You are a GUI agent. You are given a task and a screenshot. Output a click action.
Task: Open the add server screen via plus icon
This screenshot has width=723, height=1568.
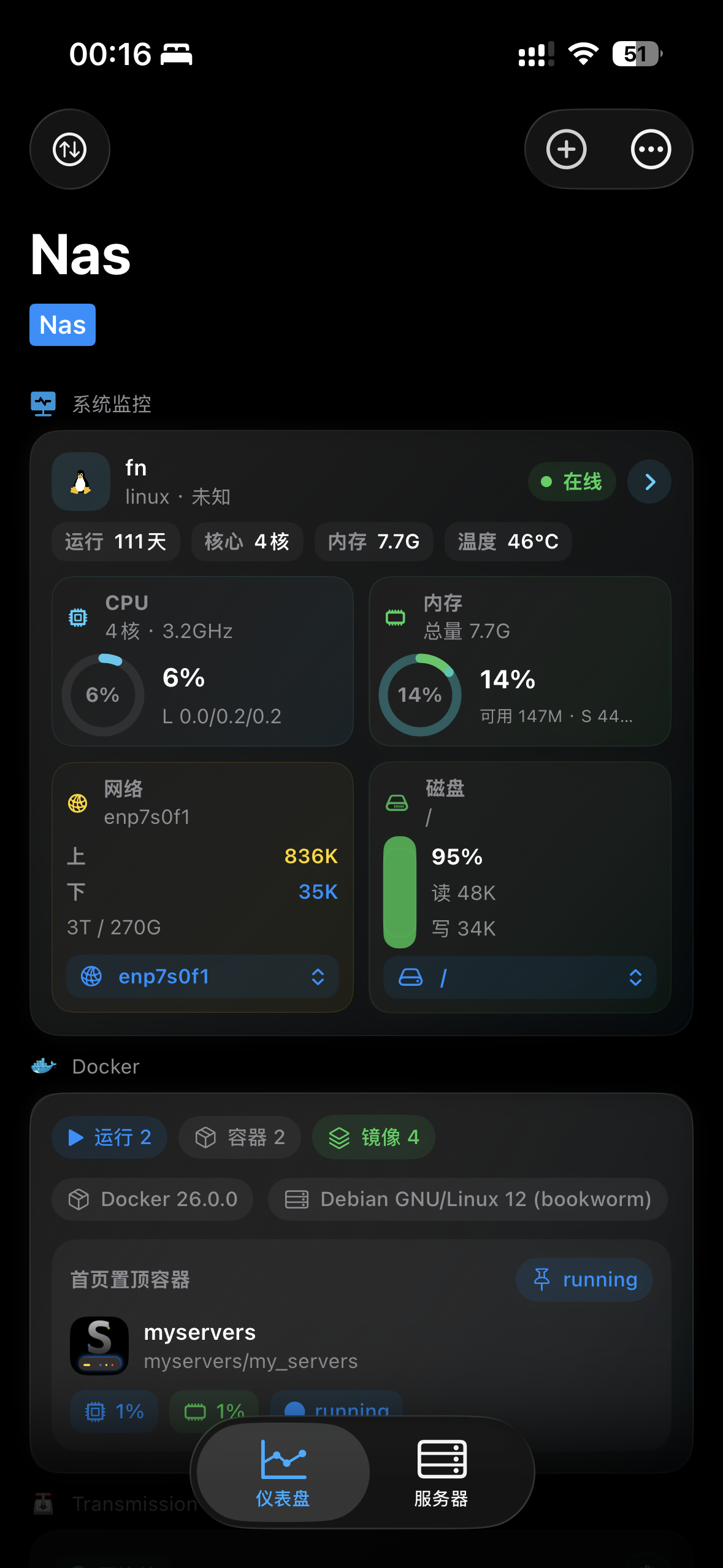pyautogui.click(x=565, y=148)
